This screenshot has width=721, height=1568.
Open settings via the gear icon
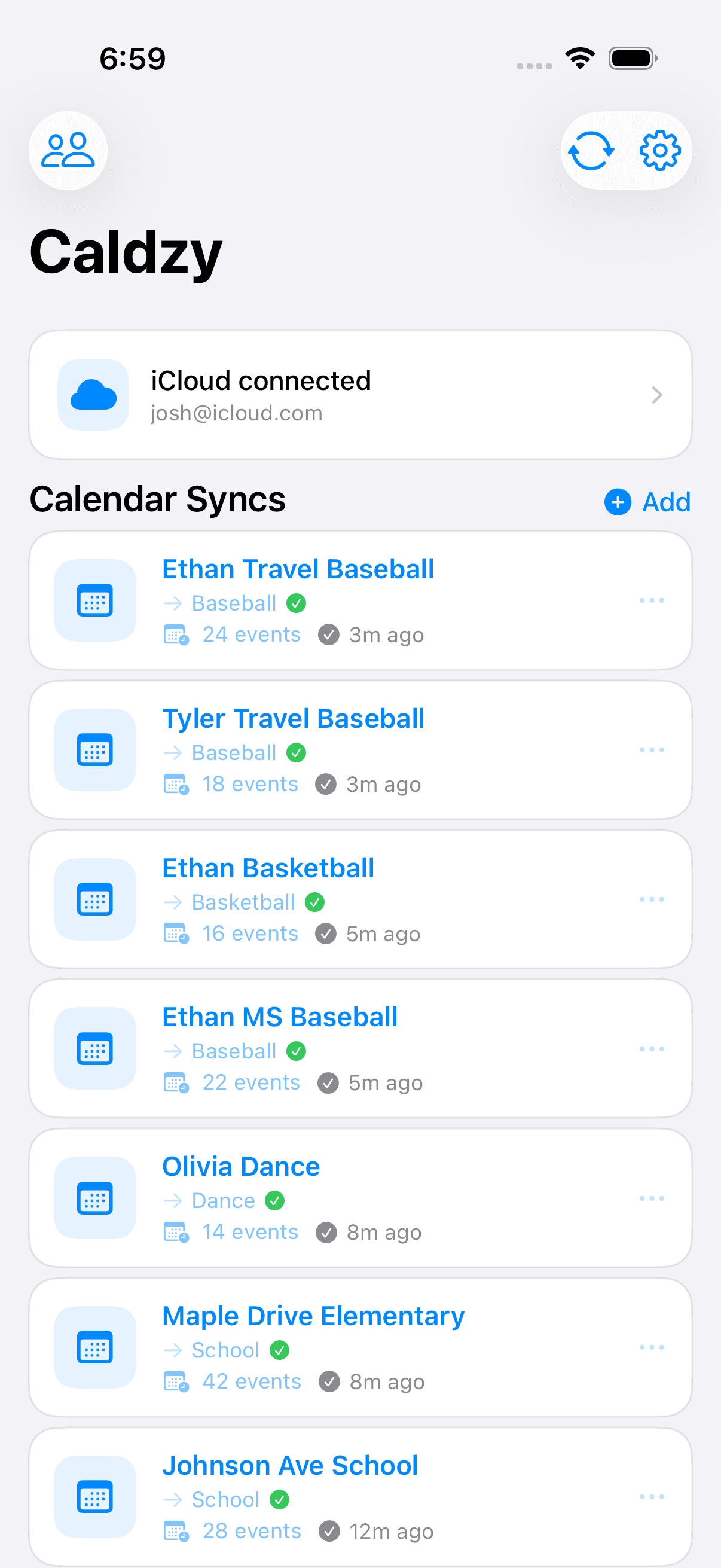(x=659, y=150)
